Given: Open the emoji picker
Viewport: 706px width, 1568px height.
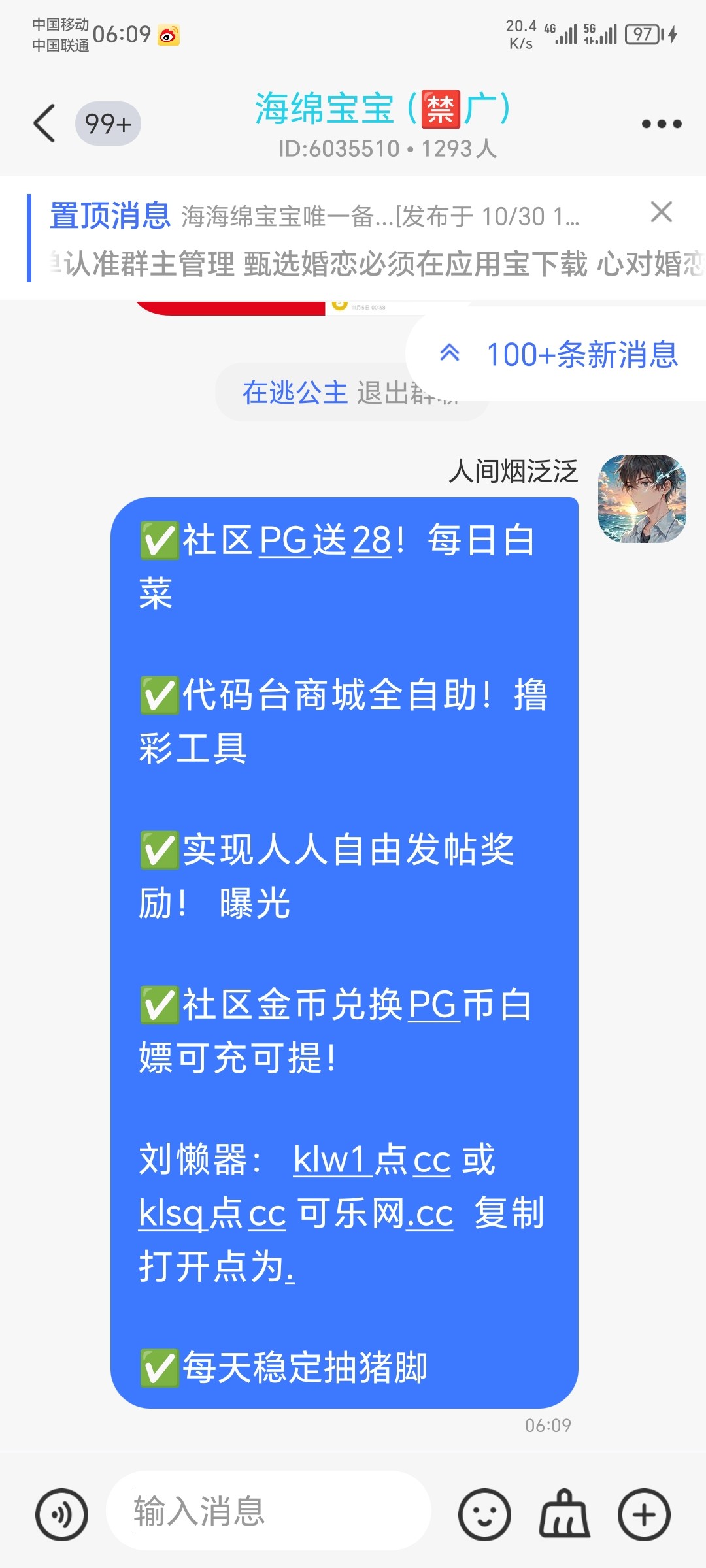Looking at the screenshot, I should point(484,1514).
